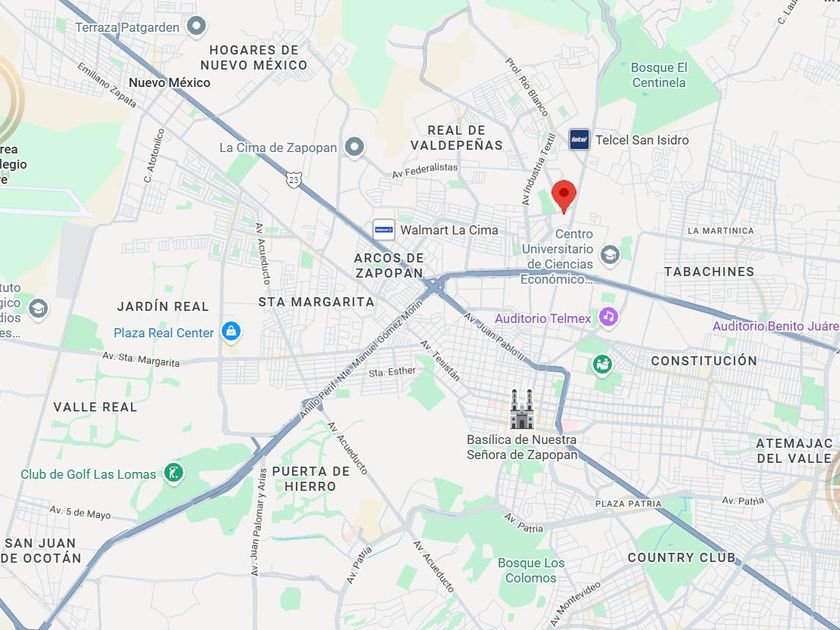Select Club de Golf Las Lomas marker

[x=174, y=473]
